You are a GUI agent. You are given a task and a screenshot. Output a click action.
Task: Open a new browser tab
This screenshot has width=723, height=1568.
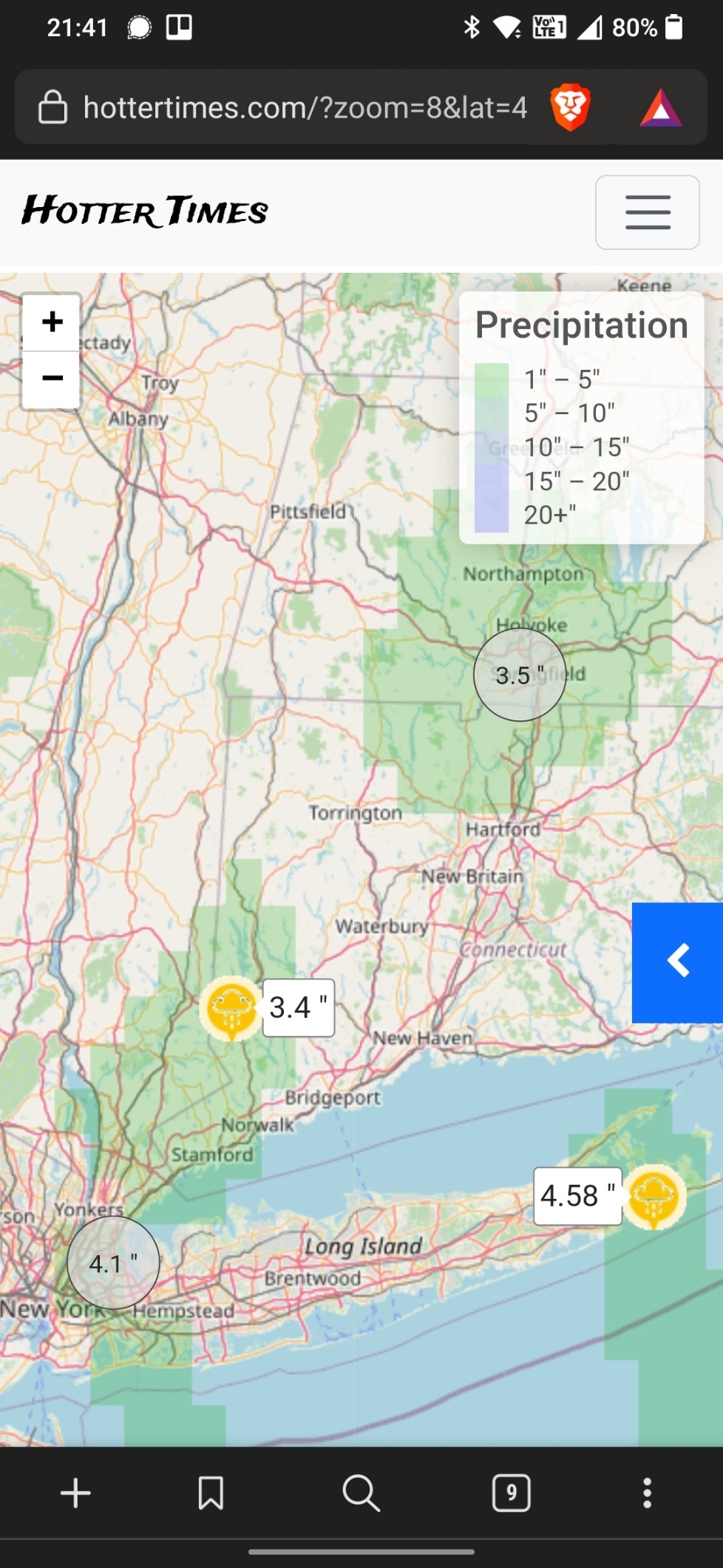(75, 1493)
